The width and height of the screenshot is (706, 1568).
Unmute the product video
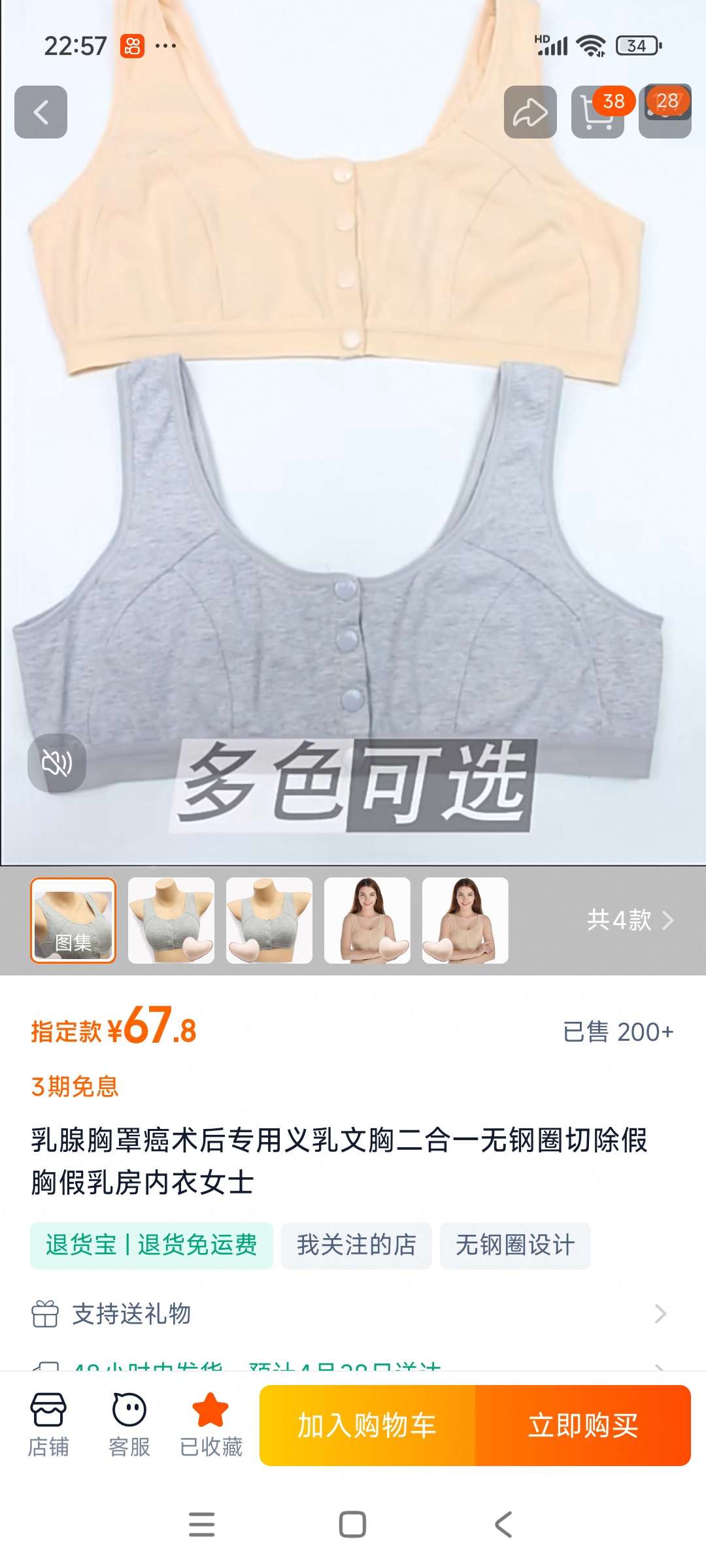tap(58, 764)
